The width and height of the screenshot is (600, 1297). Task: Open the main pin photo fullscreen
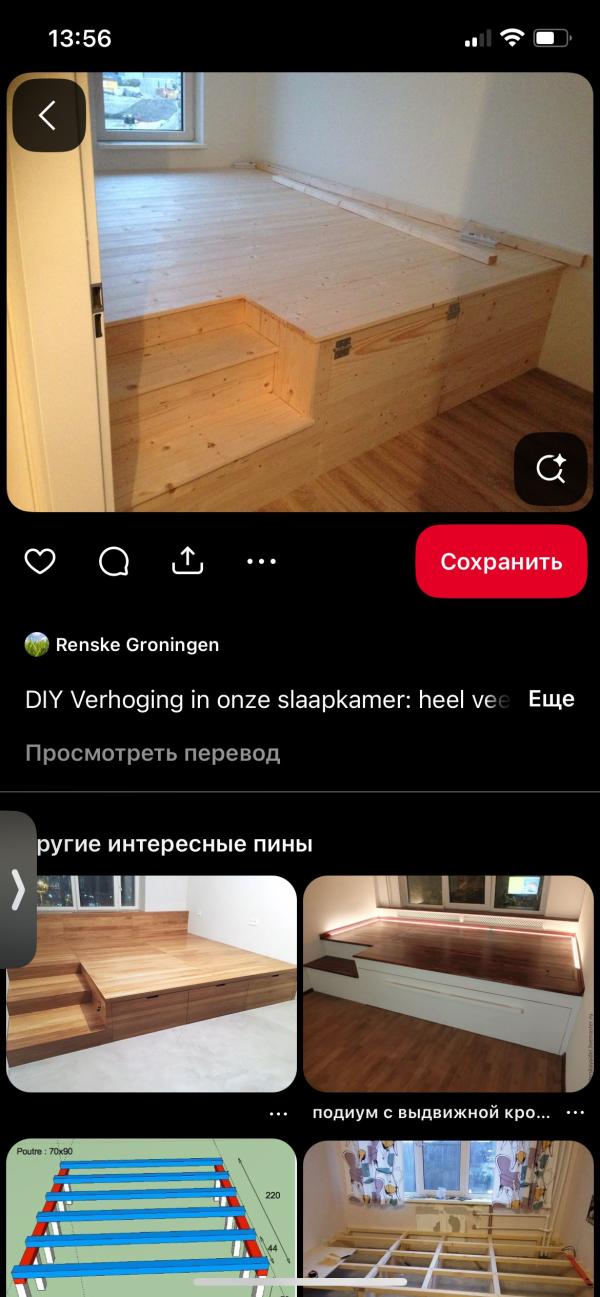300,290
